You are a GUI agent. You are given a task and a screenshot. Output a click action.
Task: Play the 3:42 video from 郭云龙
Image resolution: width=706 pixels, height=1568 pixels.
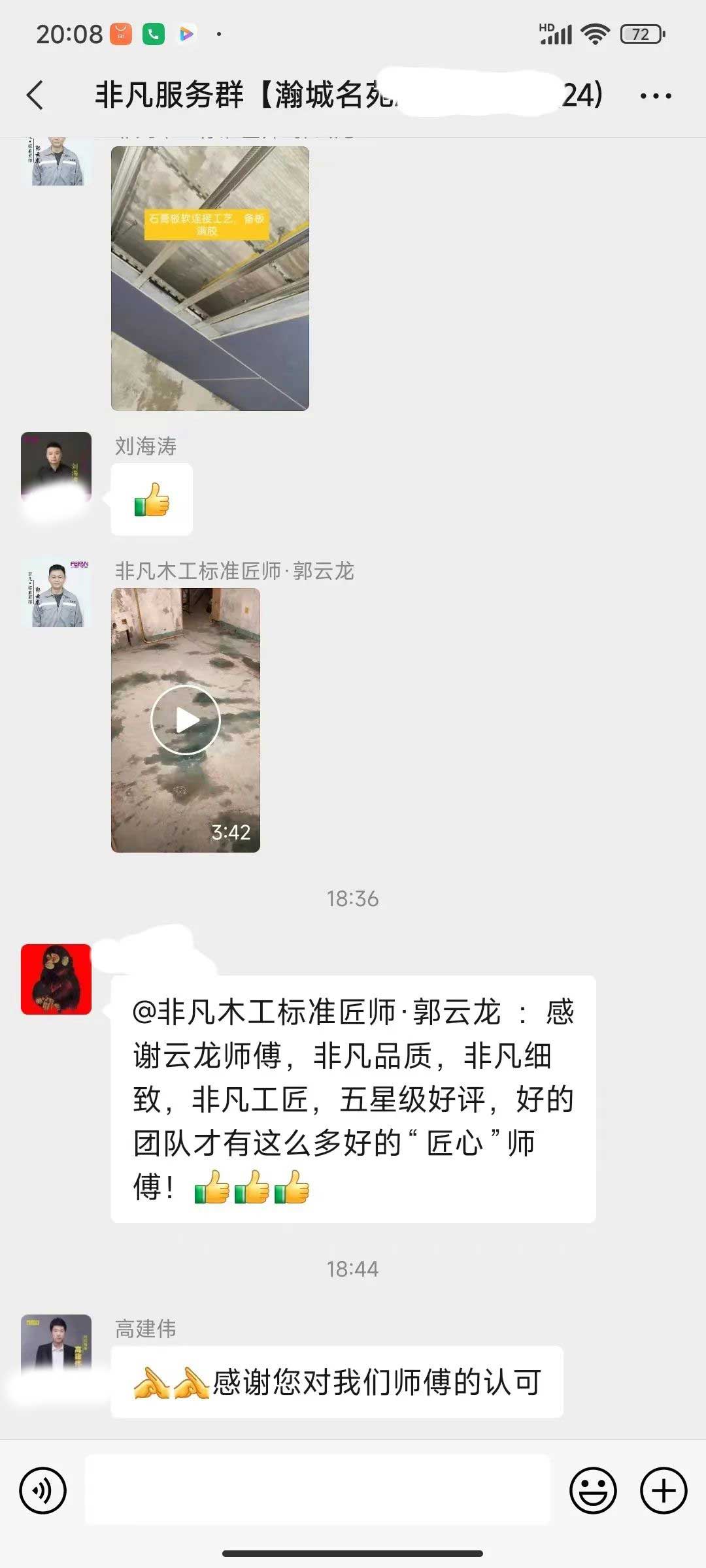186,720
